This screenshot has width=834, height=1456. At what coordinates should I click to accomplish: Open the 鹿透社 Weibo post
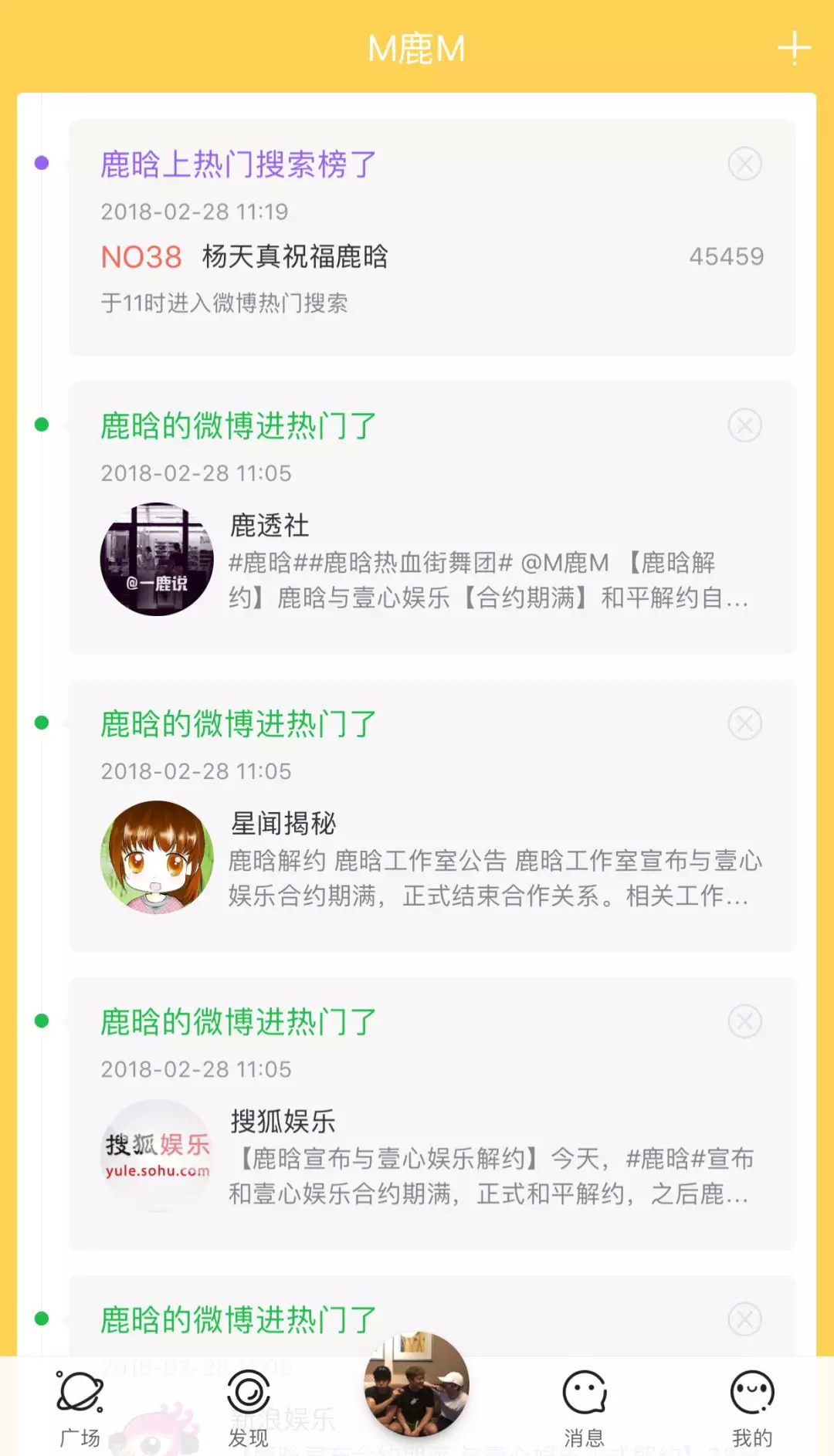click(432, 560)
